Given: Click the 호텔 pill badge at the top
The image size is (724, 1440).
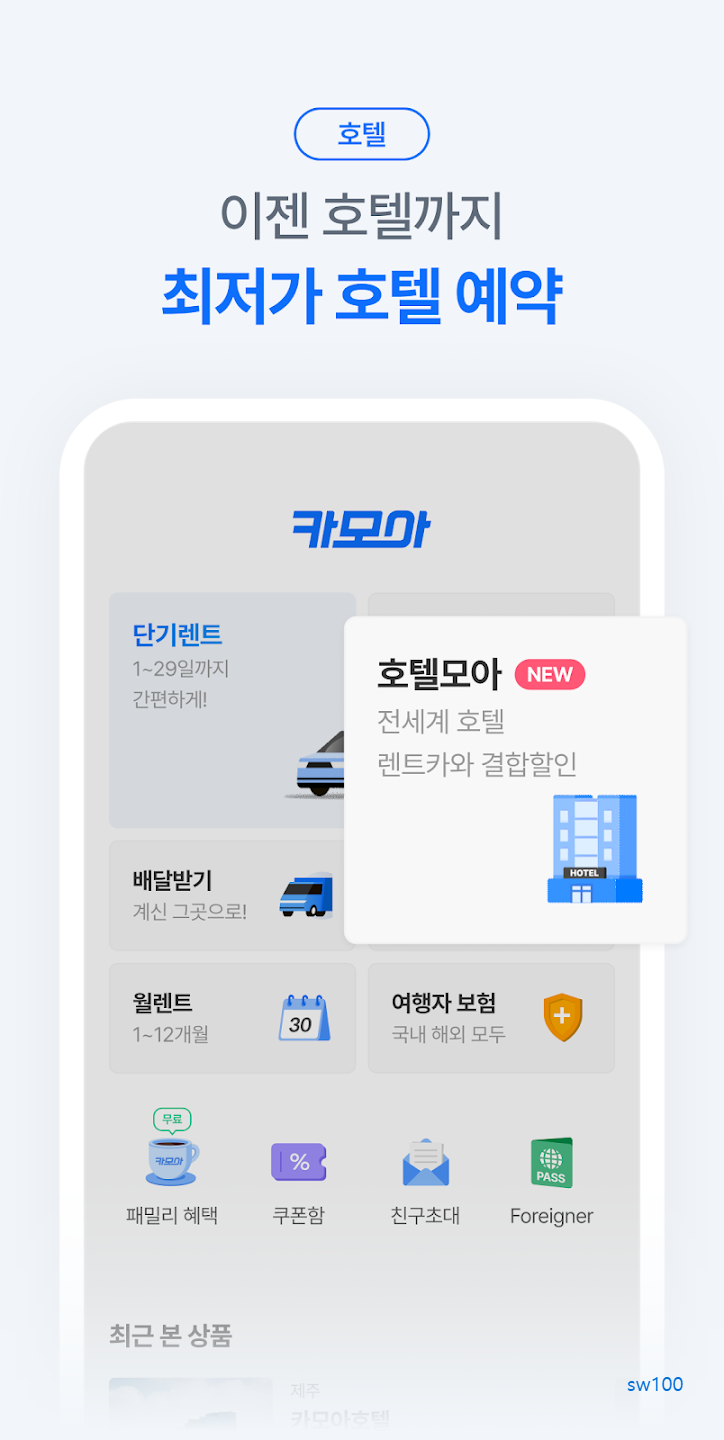Looking at the screenshot, I should click(x=362, y=134).
